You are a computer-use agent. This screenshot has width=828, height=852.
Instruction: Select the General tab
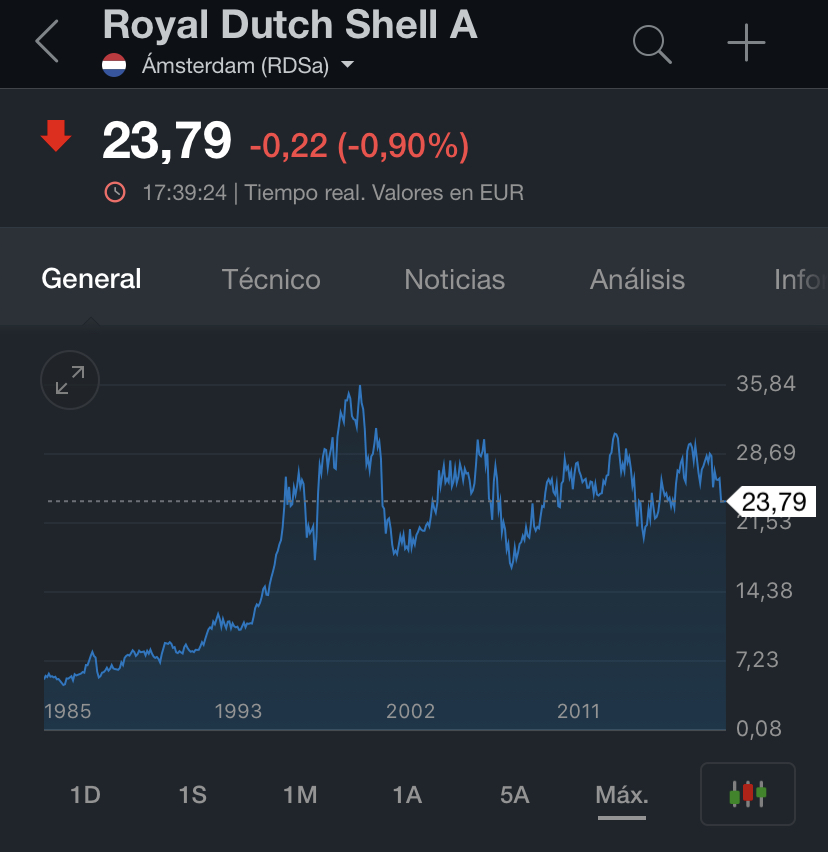point(91,279)
